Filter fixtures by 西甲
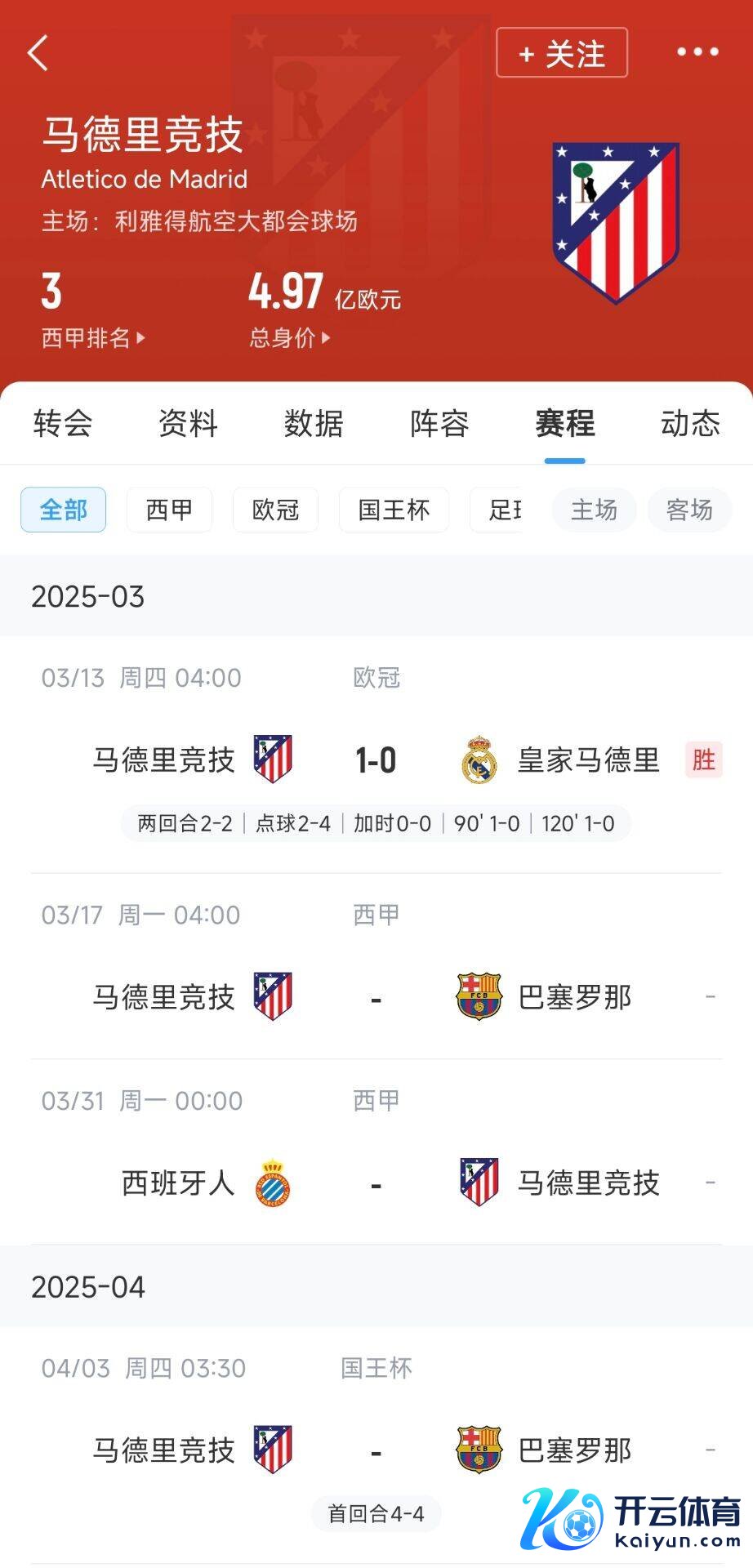Viewport: 753px width, 1568px height. point(169,510)
